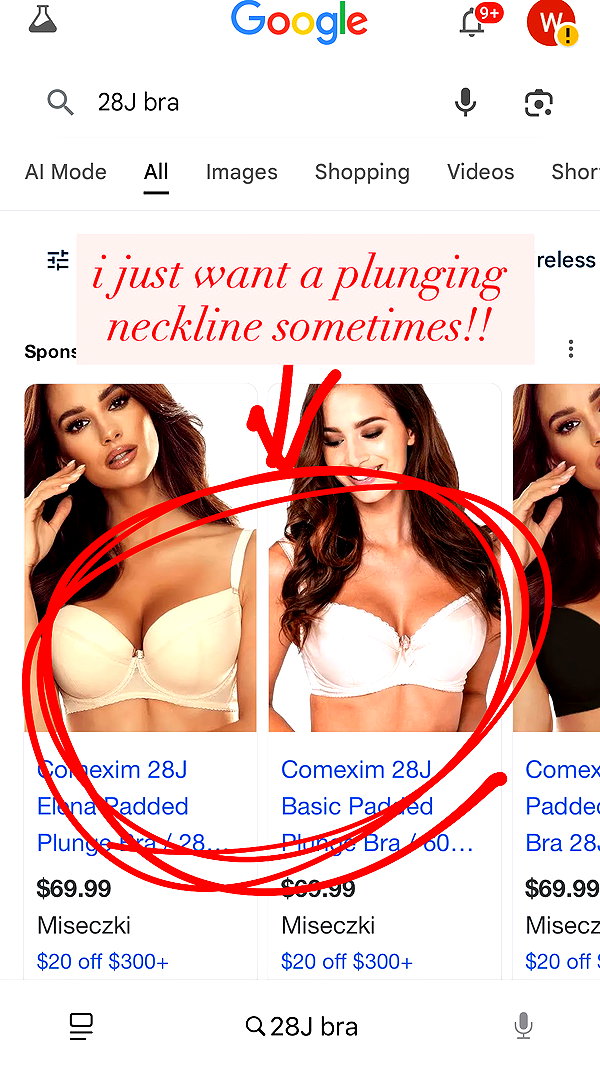Switch to the AI Mode tab
This screenshot has height=1067, width=600.
coord(66,172)
